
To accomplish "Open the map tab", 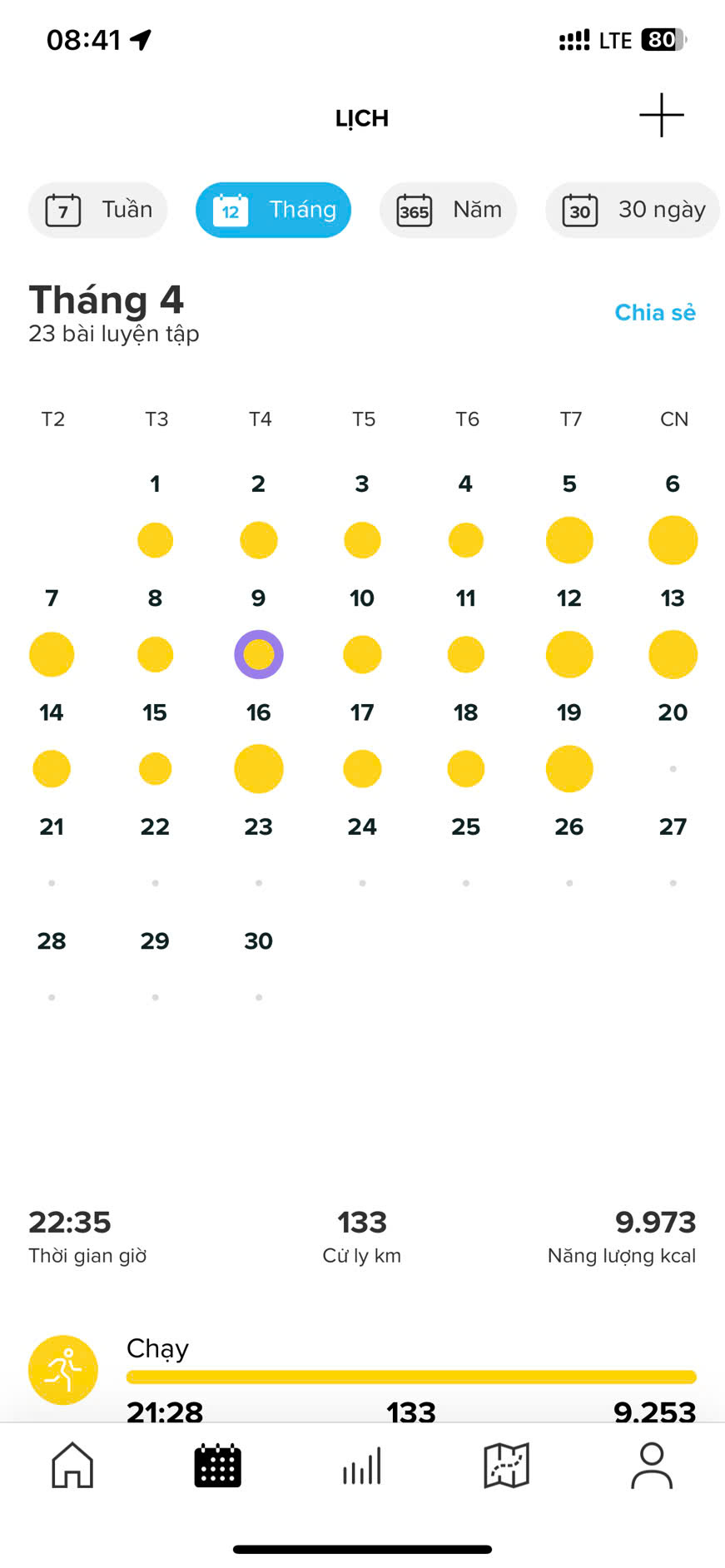I will click(507, 1465).
